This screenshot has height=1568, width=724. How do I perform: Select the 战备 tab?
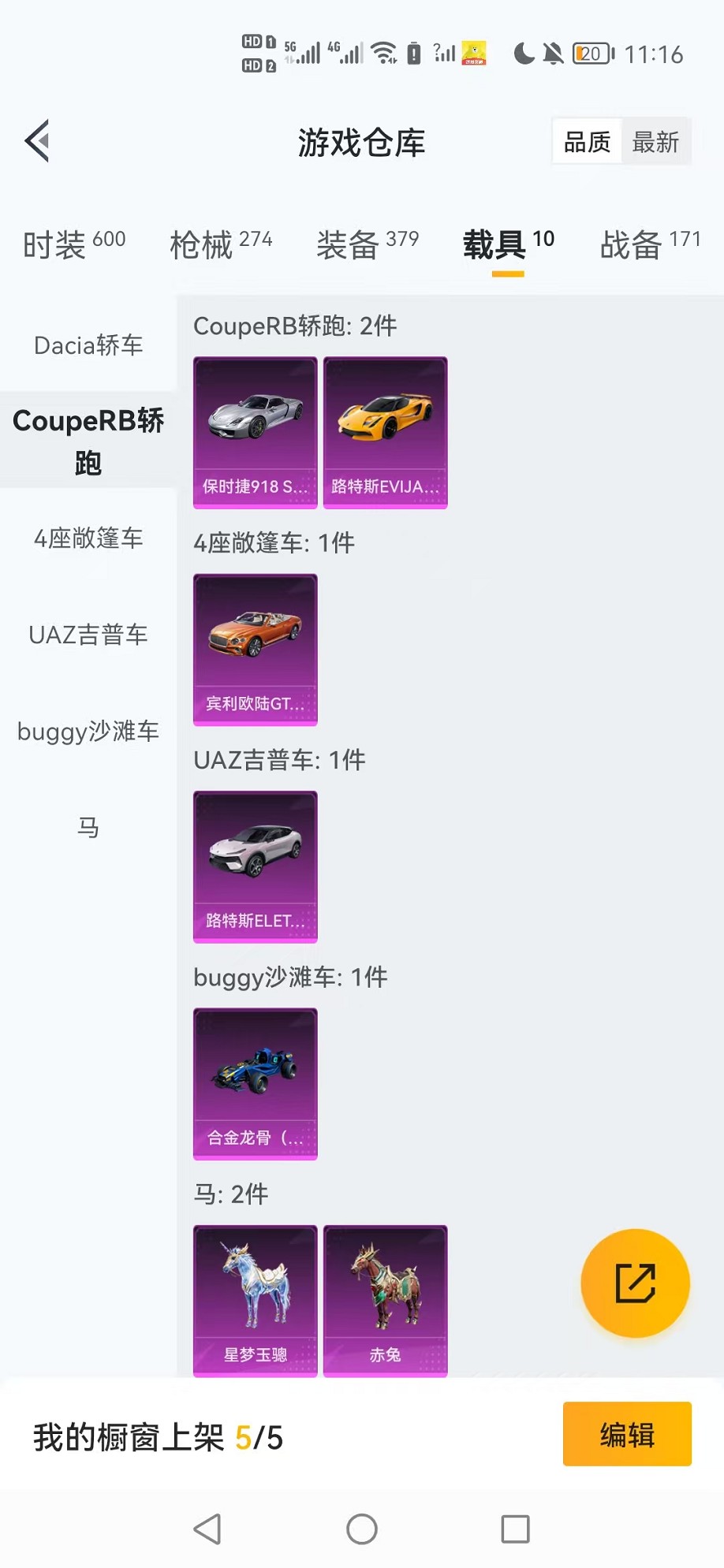650,244
